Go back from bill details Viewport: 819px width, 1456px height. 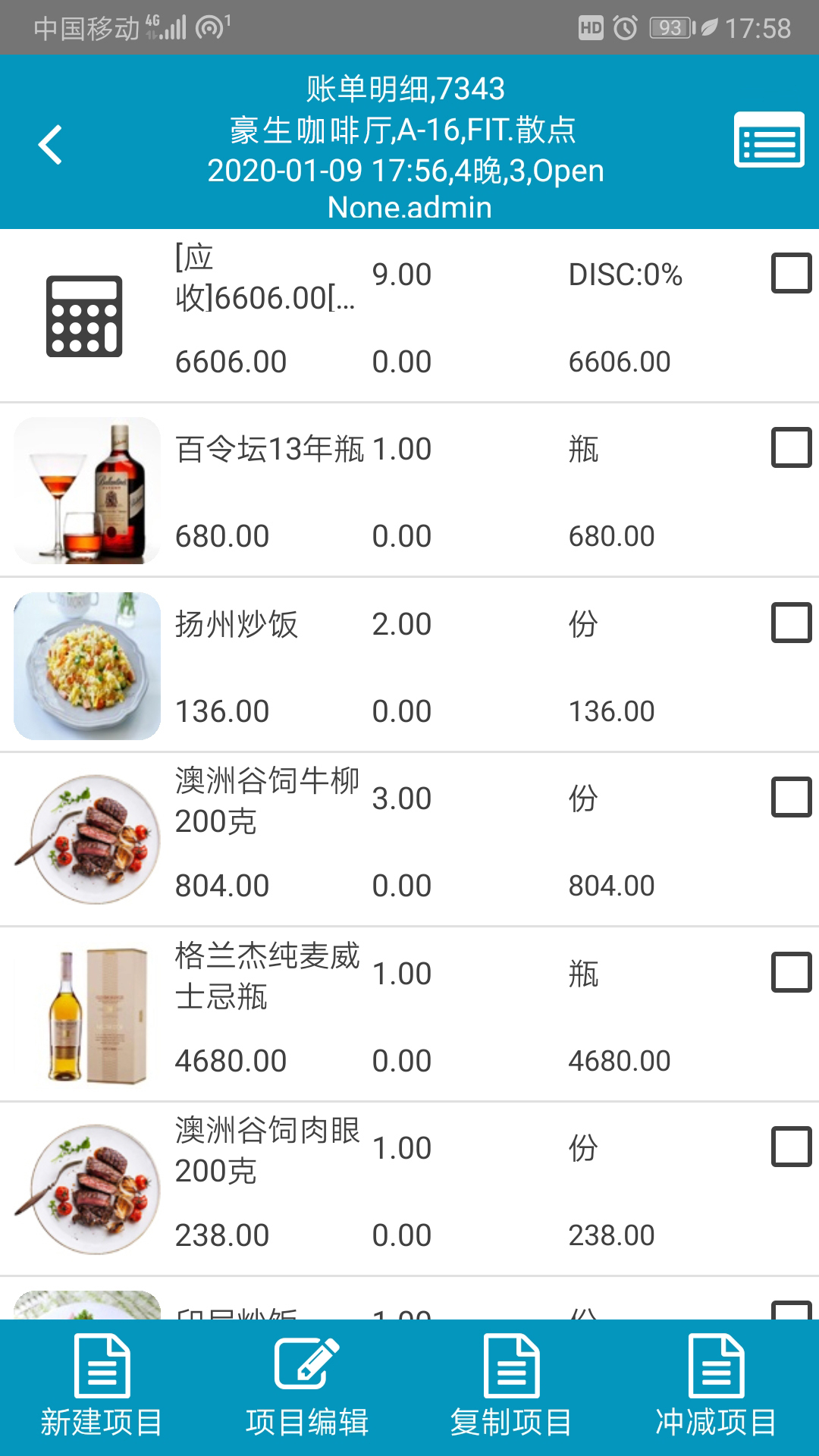click(x=50, y=144)
